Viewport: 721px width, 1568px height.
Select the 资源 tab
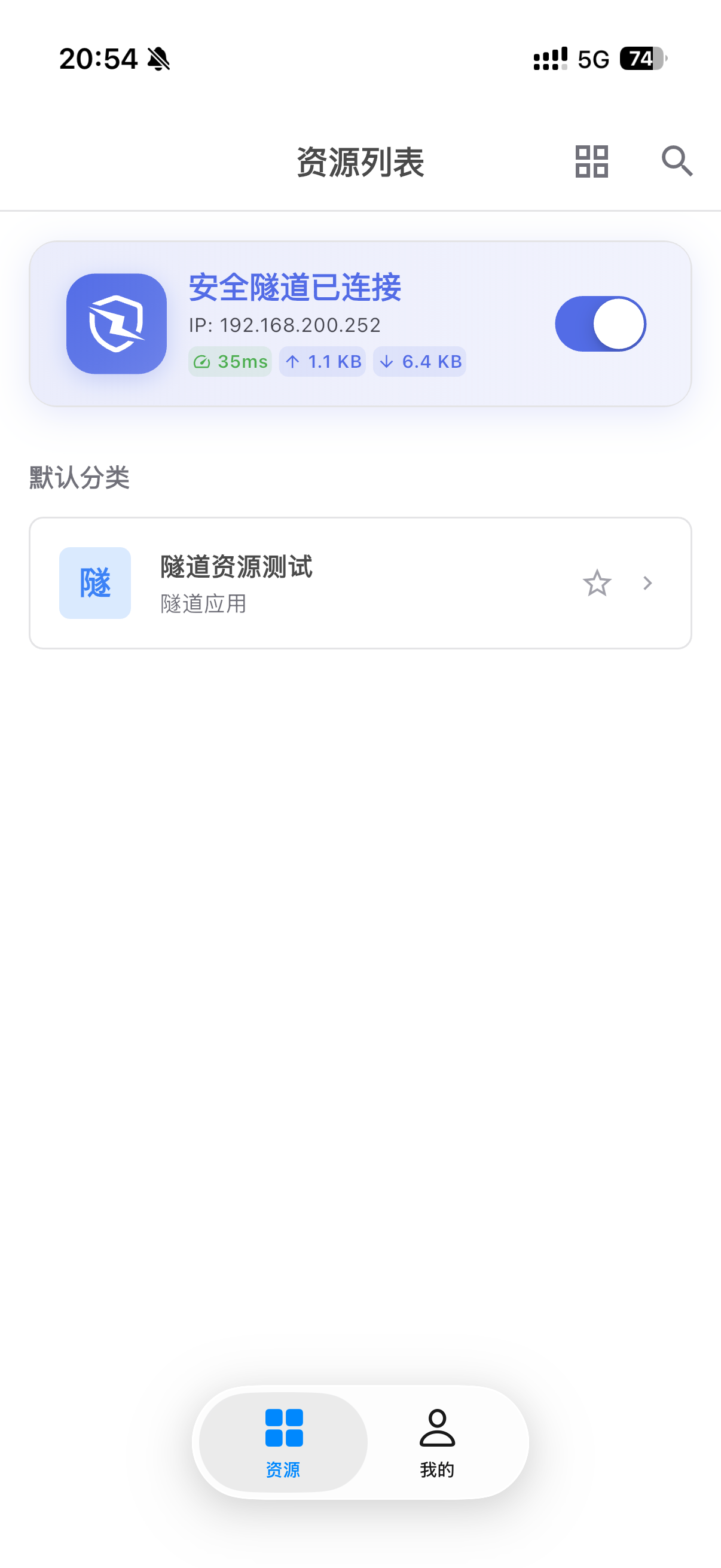283,1442
